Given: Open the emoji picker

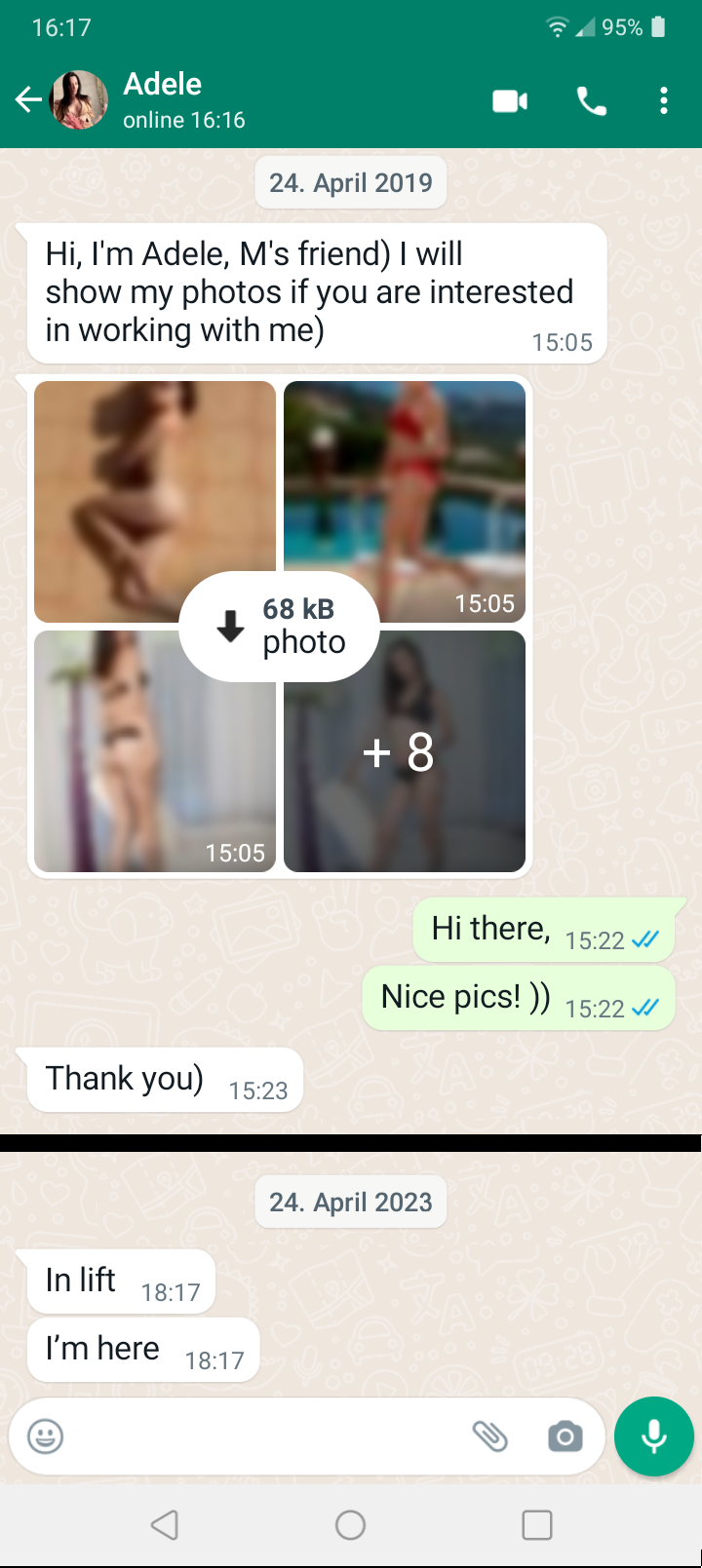Looking at the screenshot, I should pos(46,1435).
